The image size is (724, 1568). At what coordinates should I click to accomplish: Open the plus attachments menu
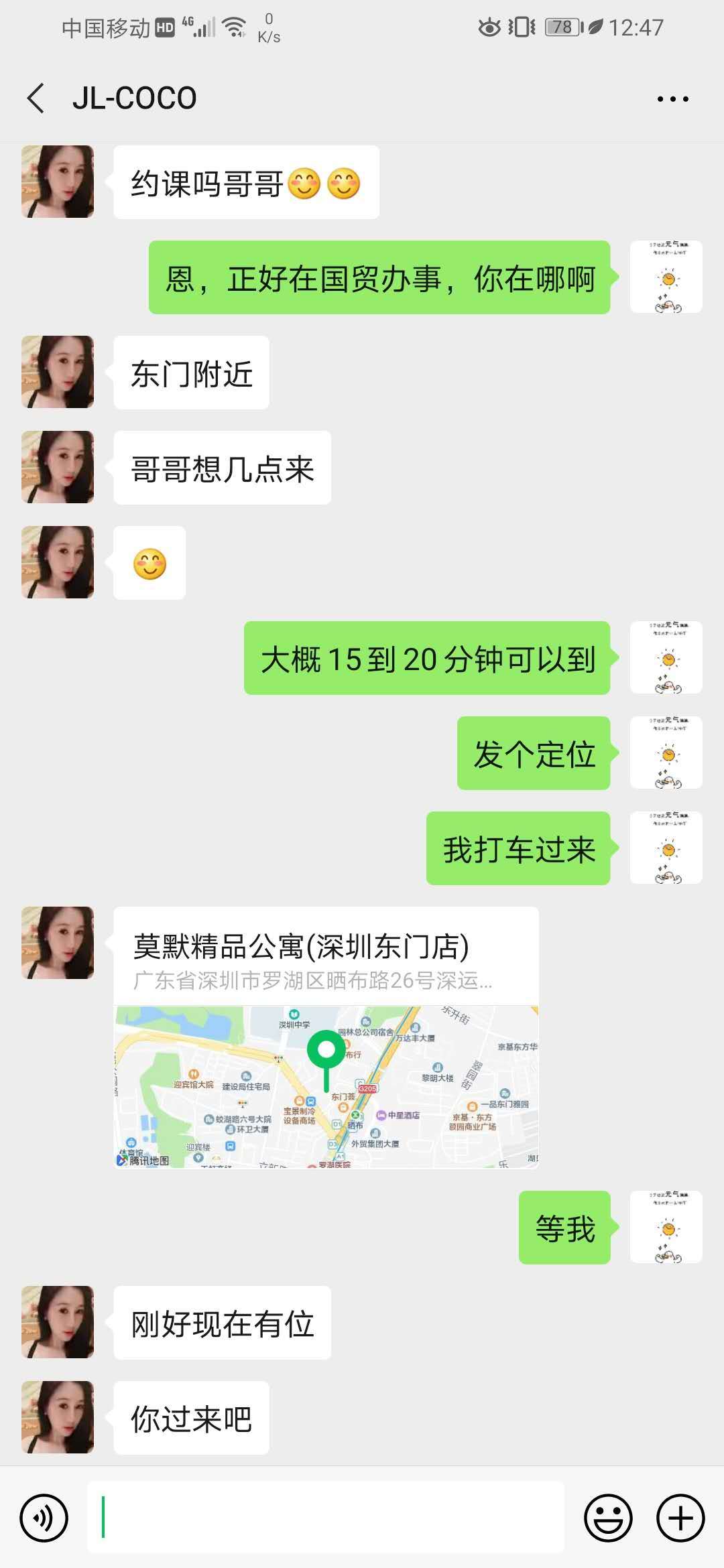click(680, 1518)
